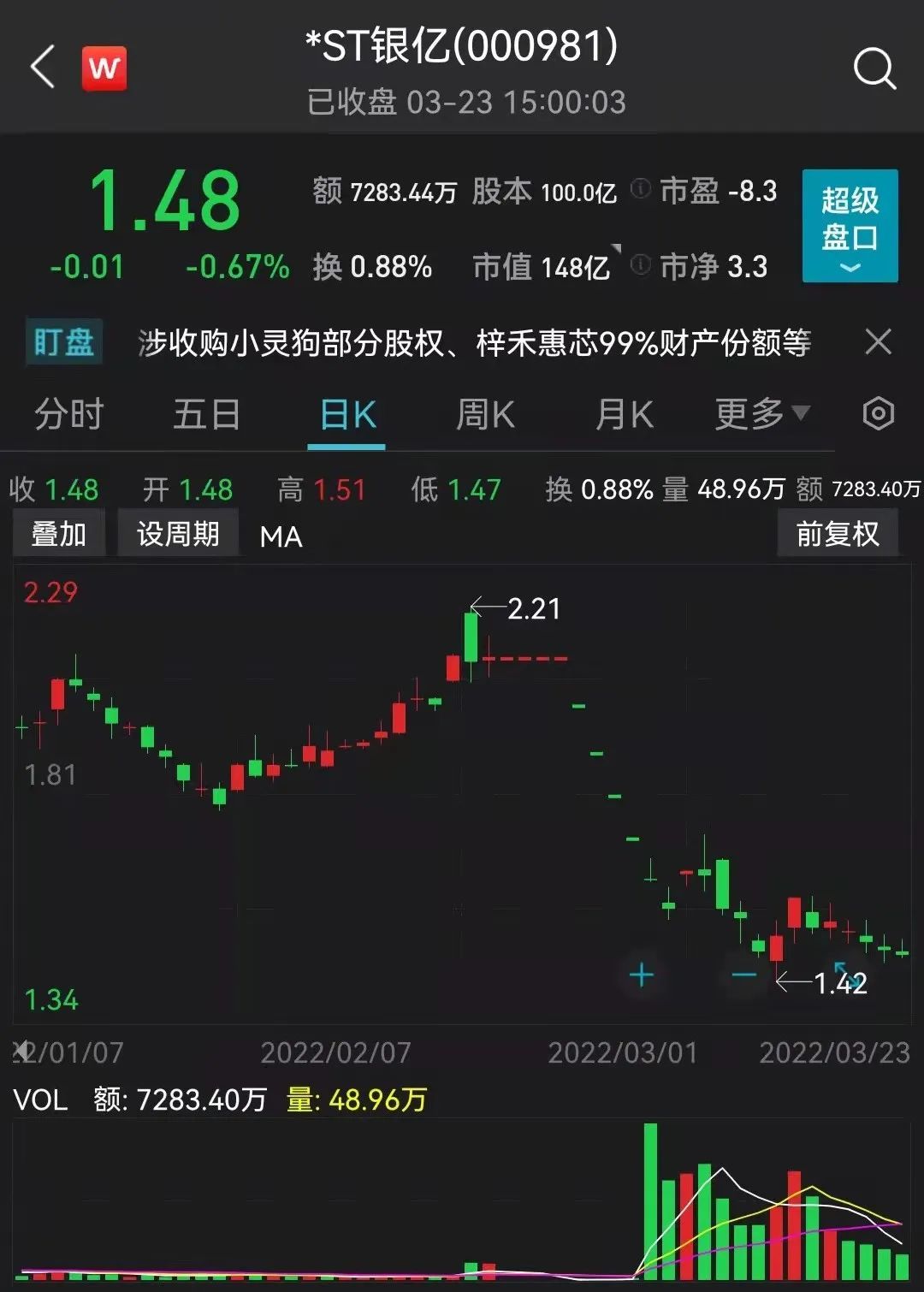The width and height of the screenshot is (924, 1292).
Task: Switch the VOL indicator panel
Action: pos(40,1099)
